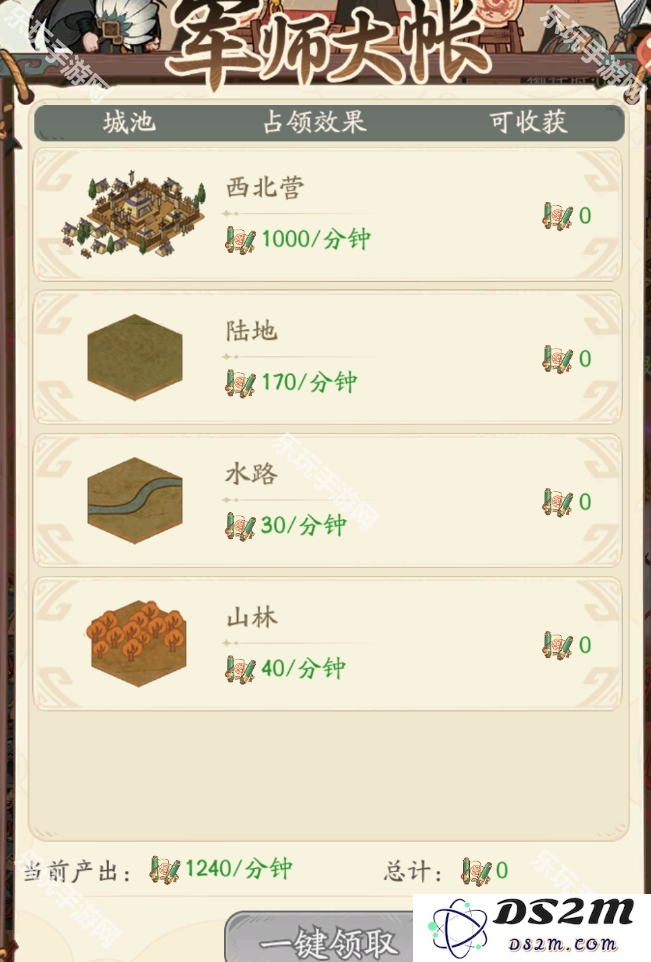651x962 pixels.
Task: Open the 西北营 city row
Action: click(x=327, y=214)
